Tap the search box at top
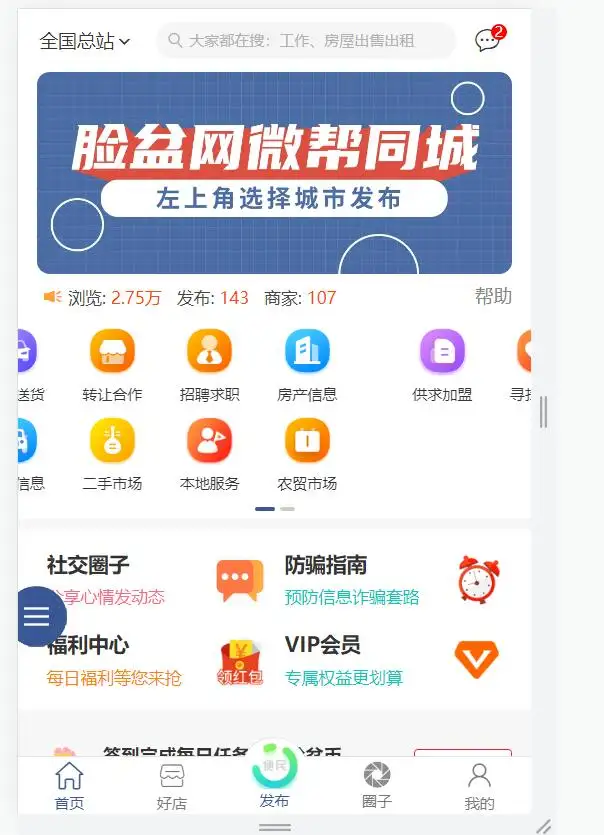The image size is (604, 835). point(305,41)
